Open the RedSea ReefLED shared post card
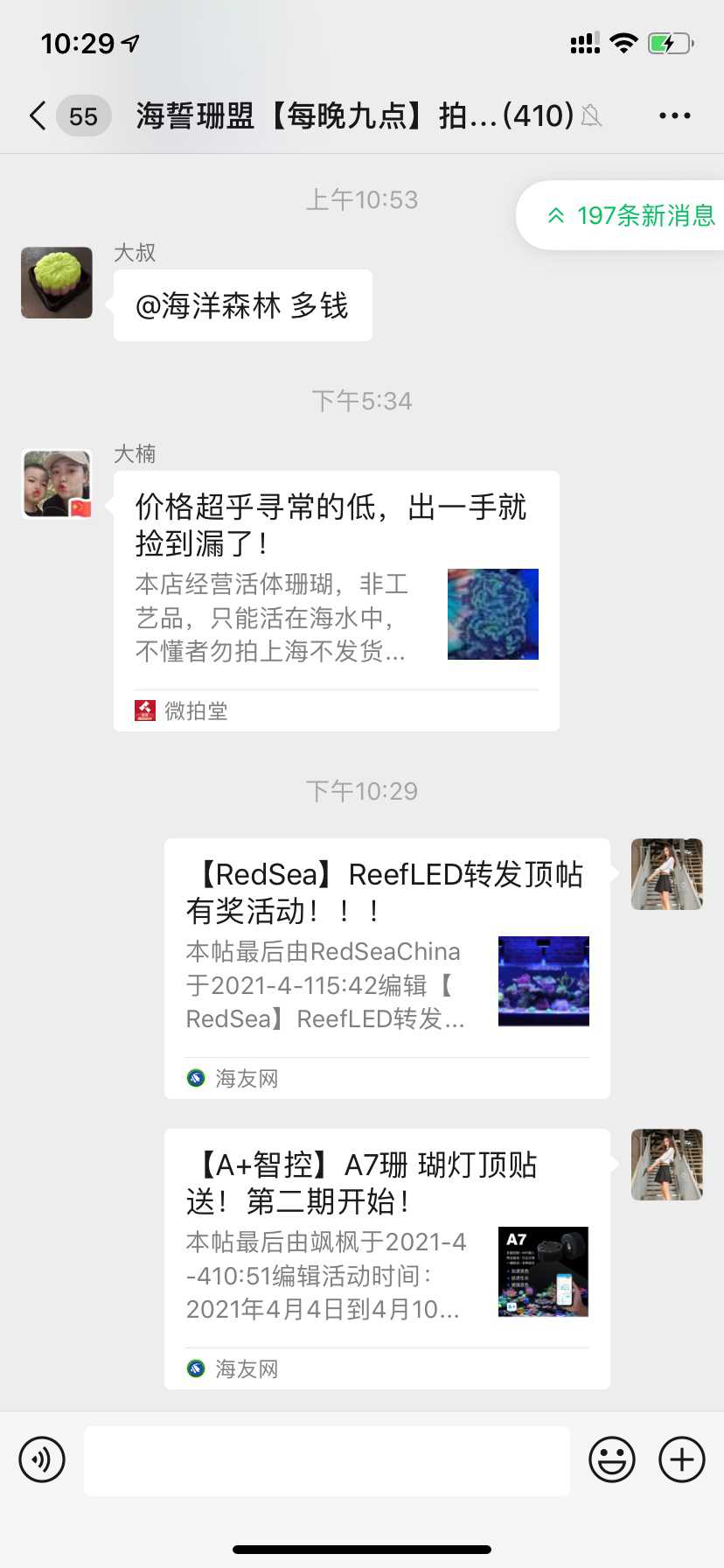 pos(386,968)
